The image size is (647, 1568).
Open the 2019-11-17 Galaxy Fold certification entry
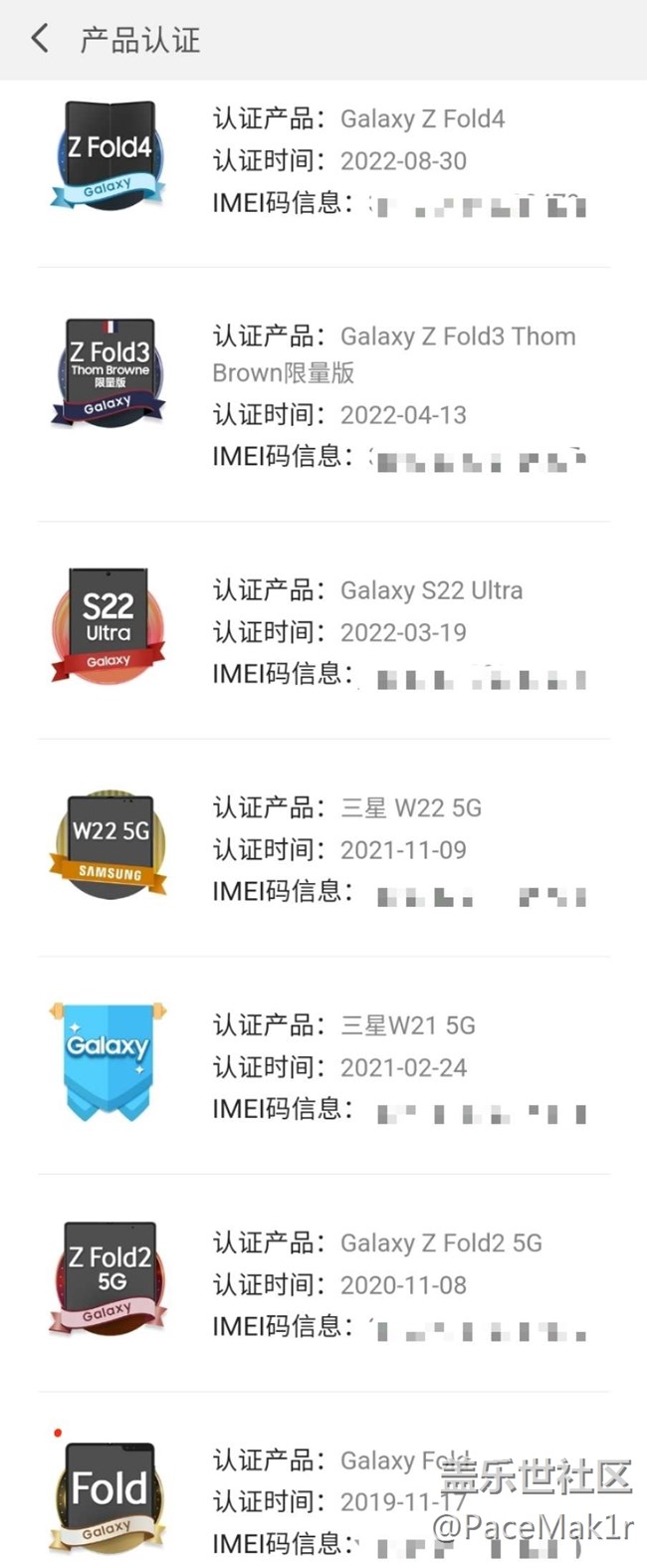tap(323, 1481)
